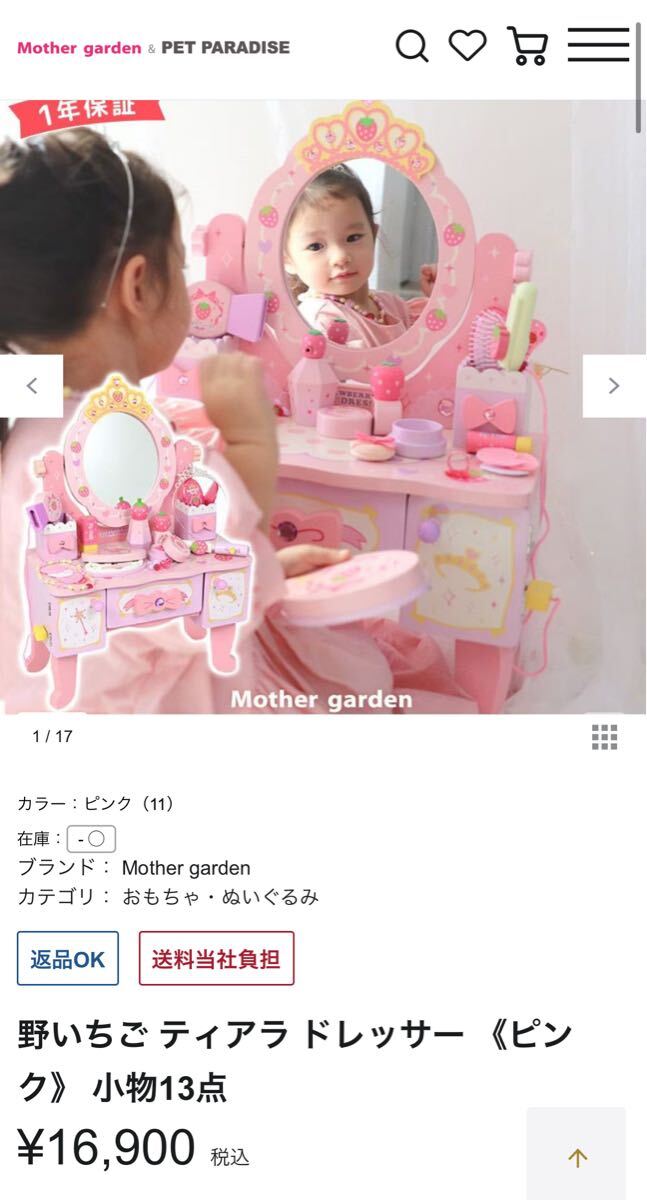
Task: Go to Mother garden & PET PARADISE home
Action: coord(153,47)
